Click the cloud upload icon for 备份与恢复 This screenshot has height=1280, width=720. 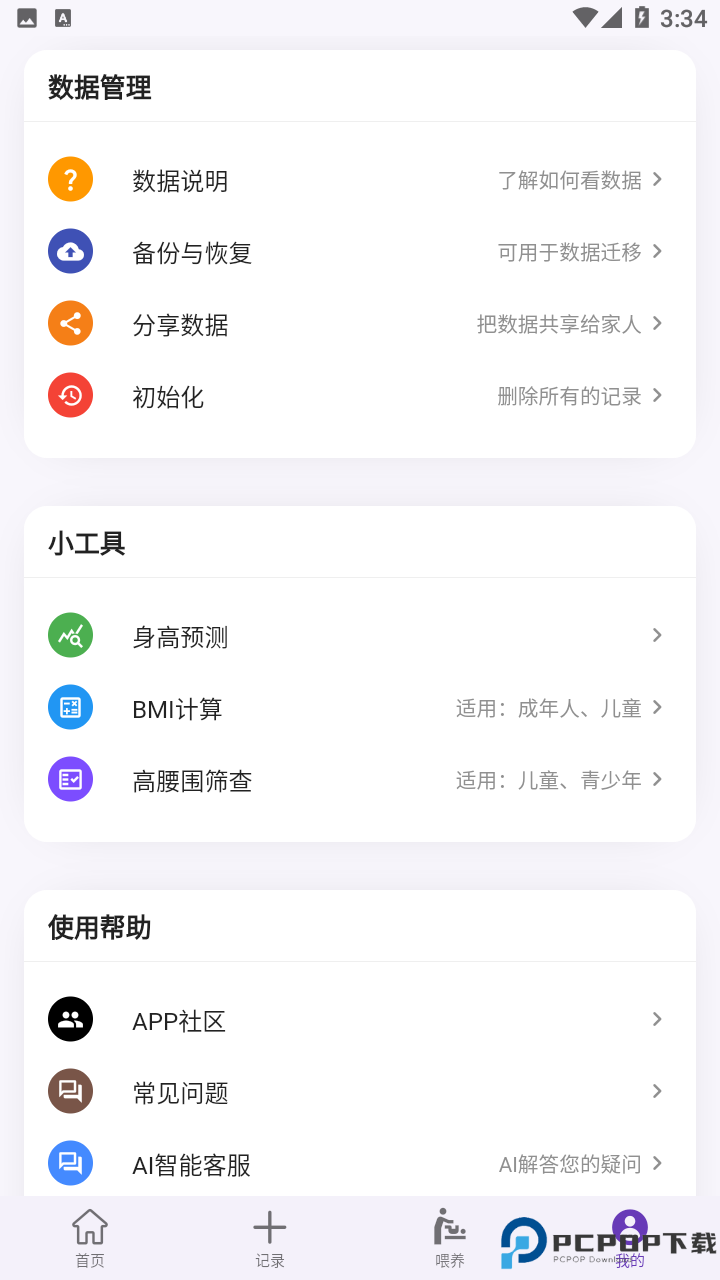coord(70,251)
